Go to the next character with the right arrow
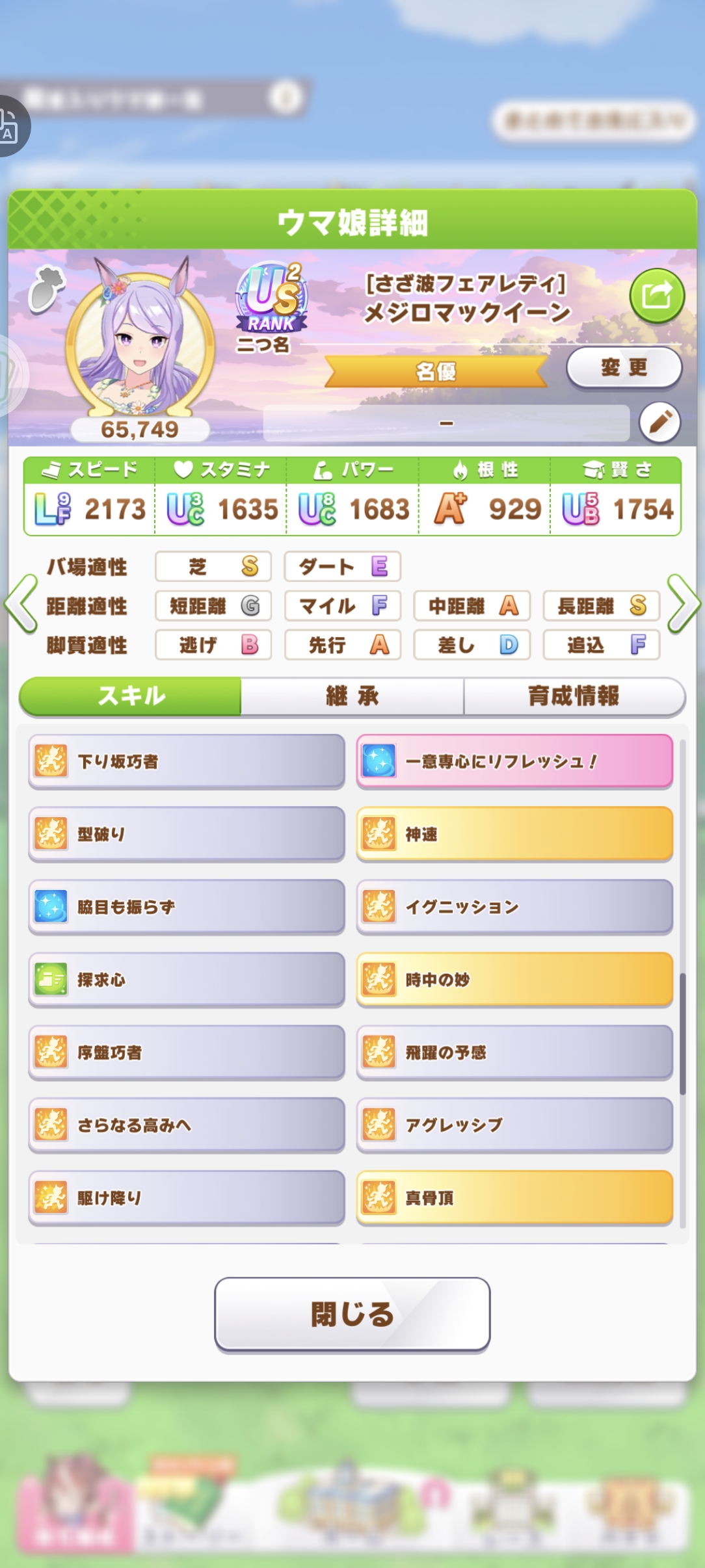Screen dimensions: 705x1568 tap(684, 604)
